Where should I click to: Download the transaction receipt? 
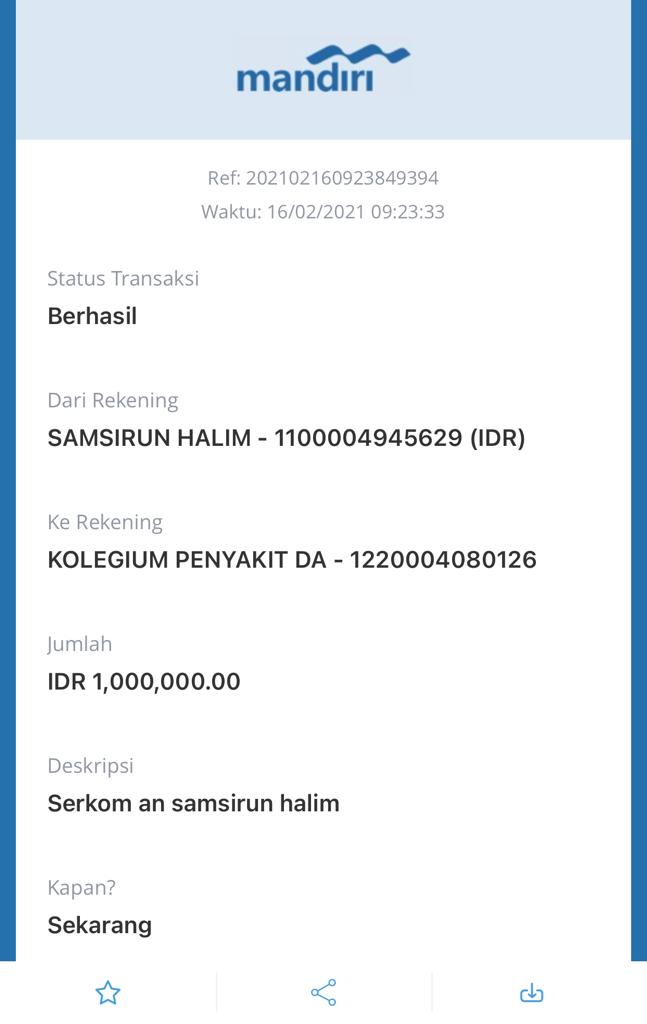[531, 992]
